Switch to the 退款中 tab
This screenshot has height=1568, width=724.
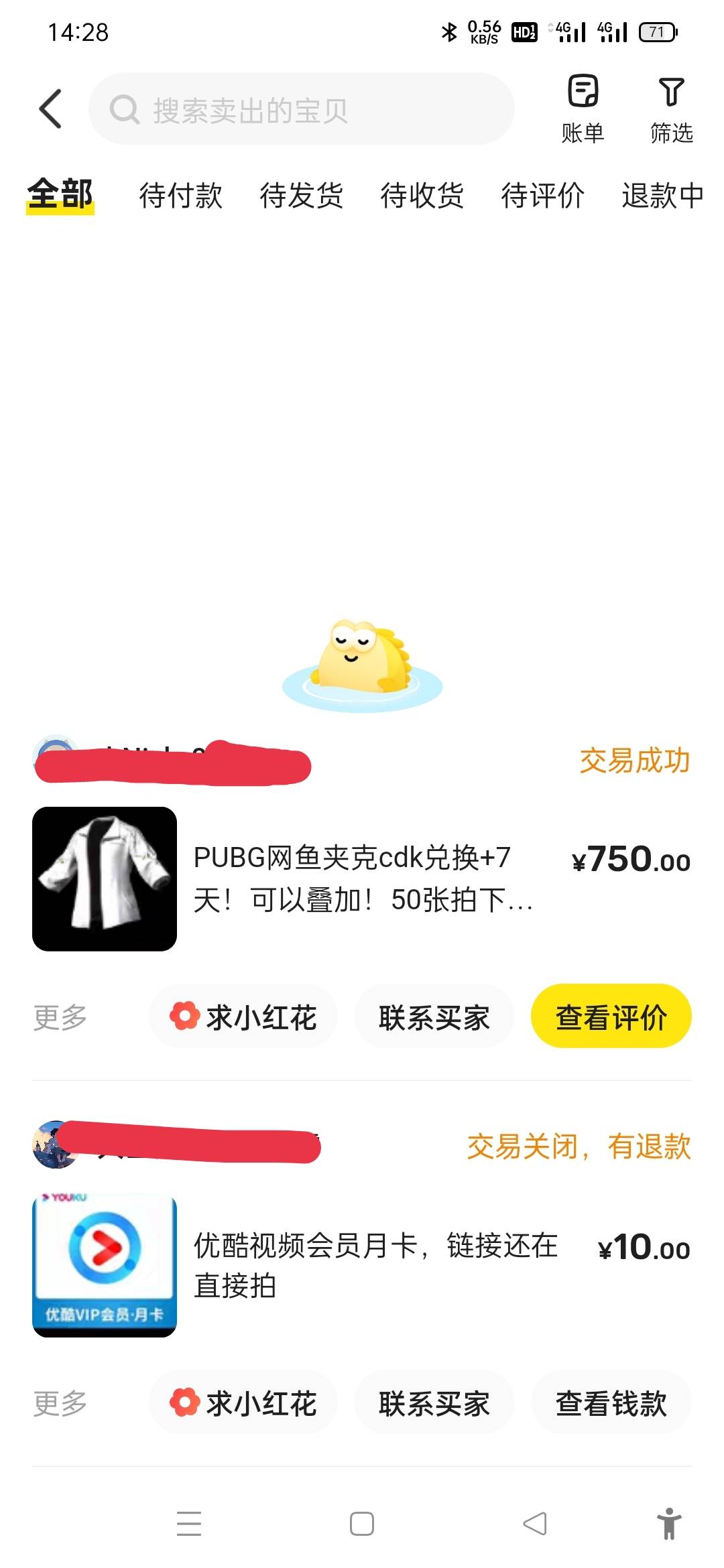click(x=662, y=195)
